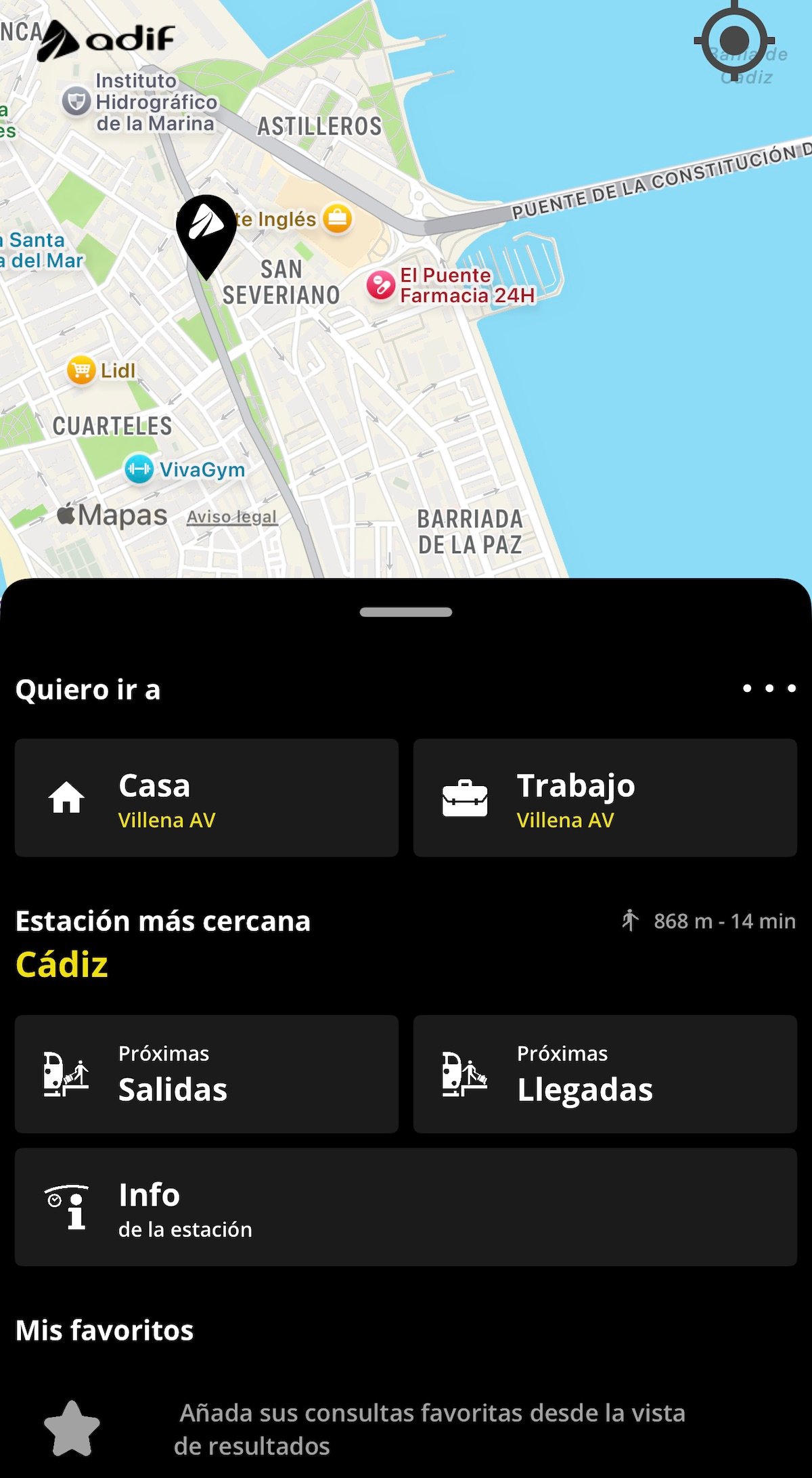Open the Aviso legal link
Screen dimensions: 812x1478
[x=231, y=517]
